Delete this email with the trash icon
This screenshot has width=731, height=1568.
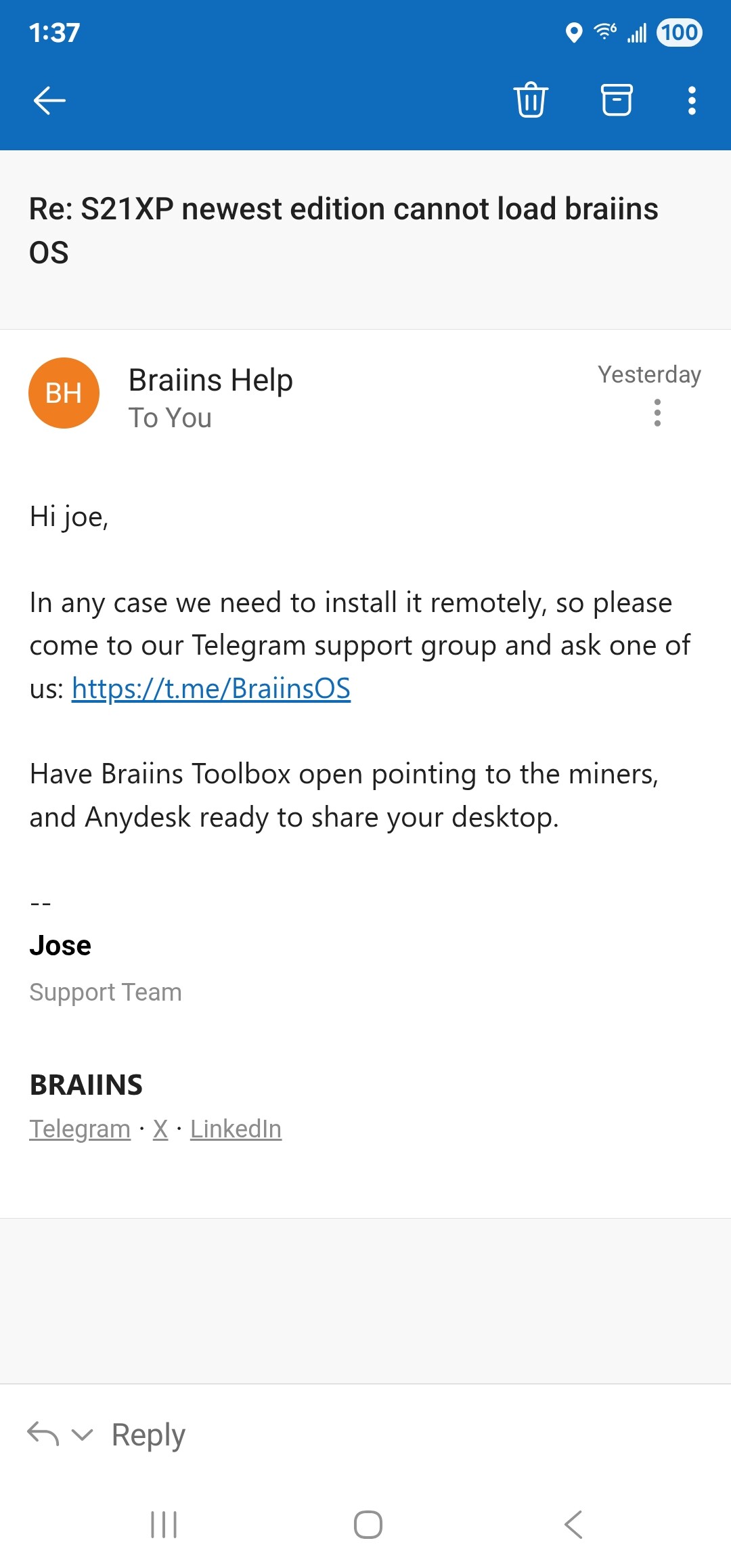[531, 100]
